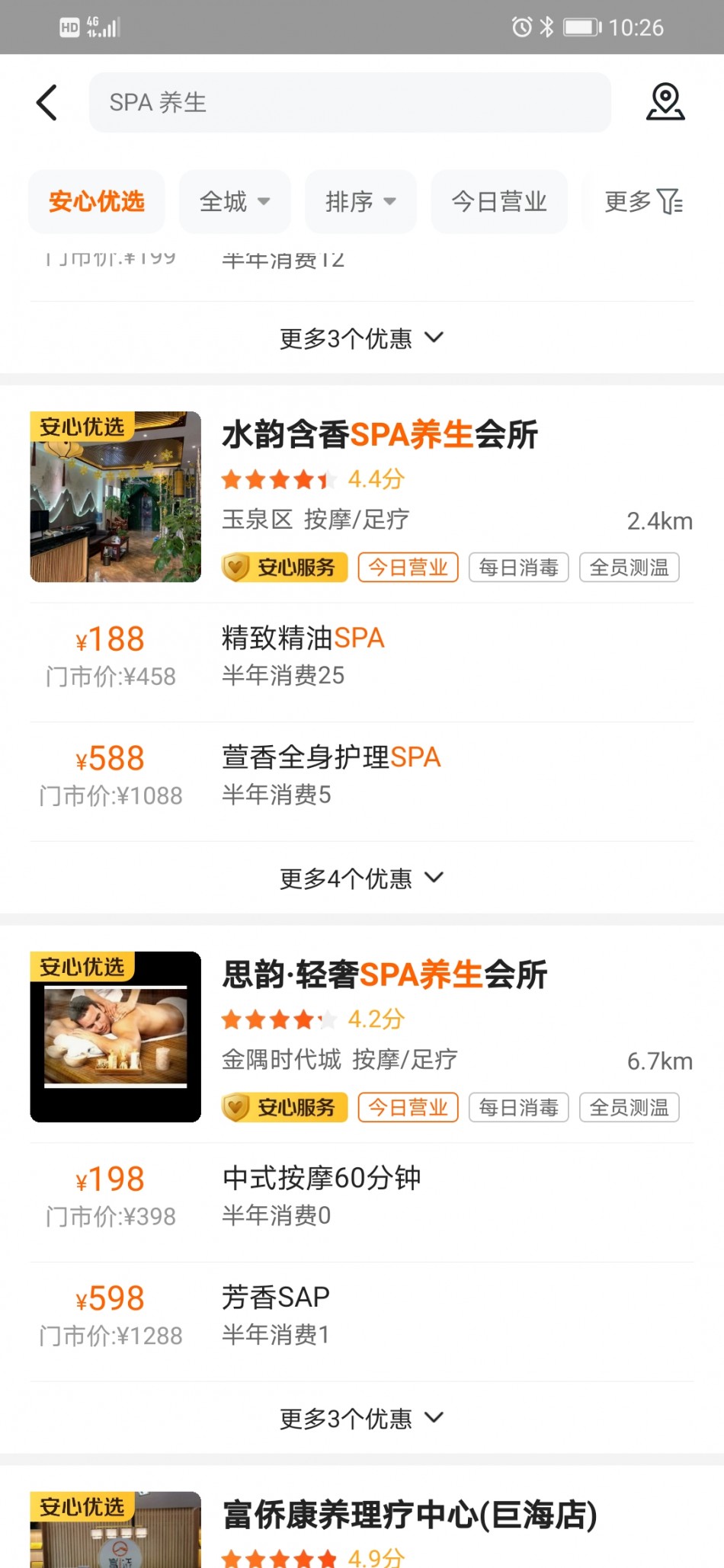Tap the SPA 养生 search field
This screenshot has width=724, height=1568.
pyautogui.click(x=349, y=103)
